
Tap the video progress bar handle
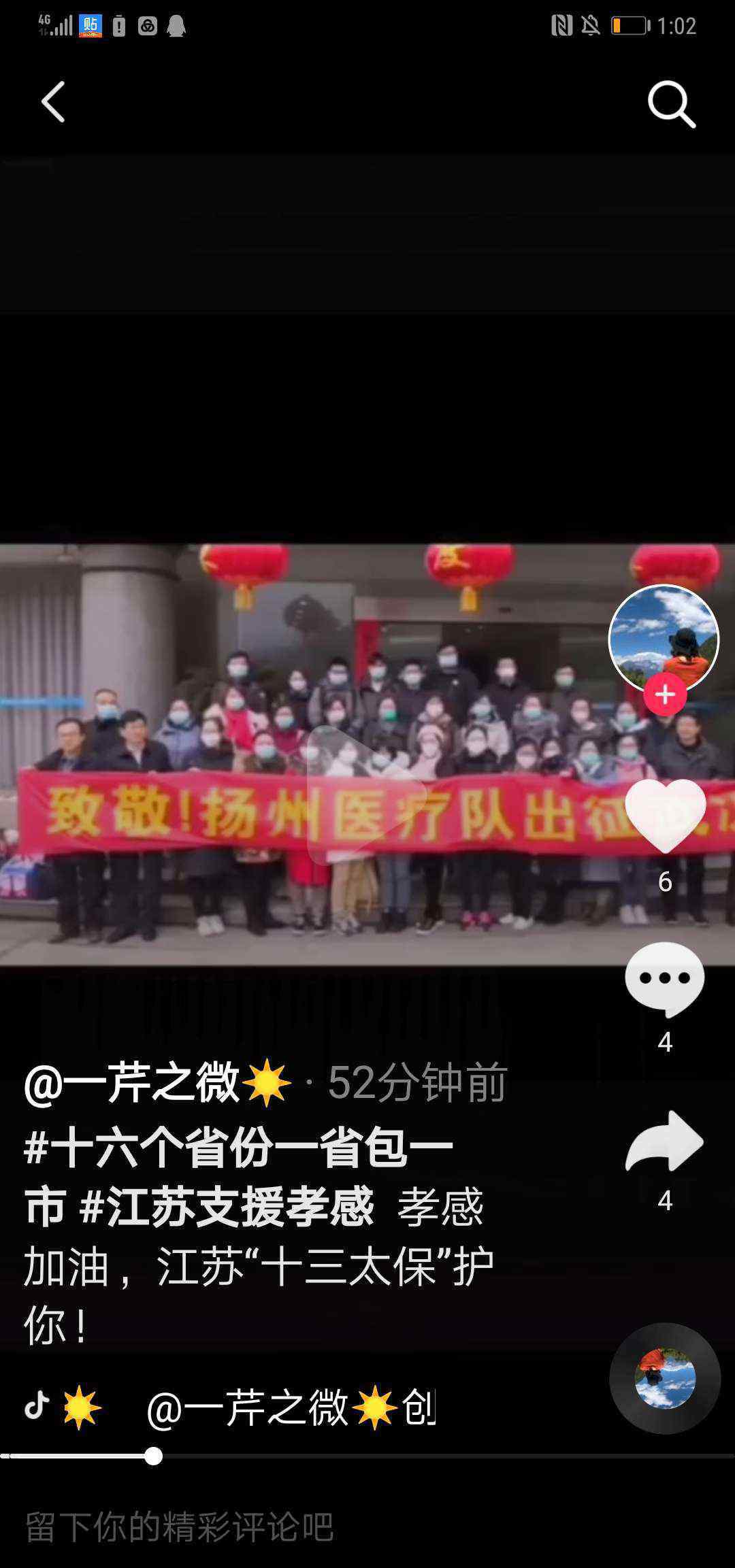point(154,1456)
